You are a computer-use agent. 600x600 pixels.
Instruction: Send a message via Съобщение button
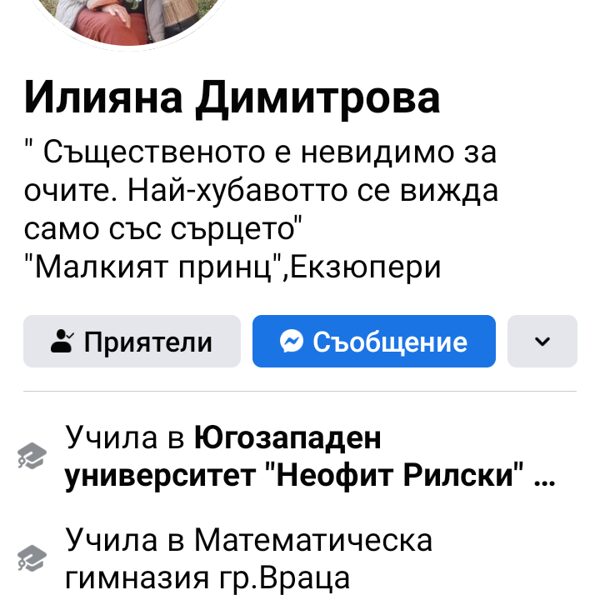tap(373, 342)
